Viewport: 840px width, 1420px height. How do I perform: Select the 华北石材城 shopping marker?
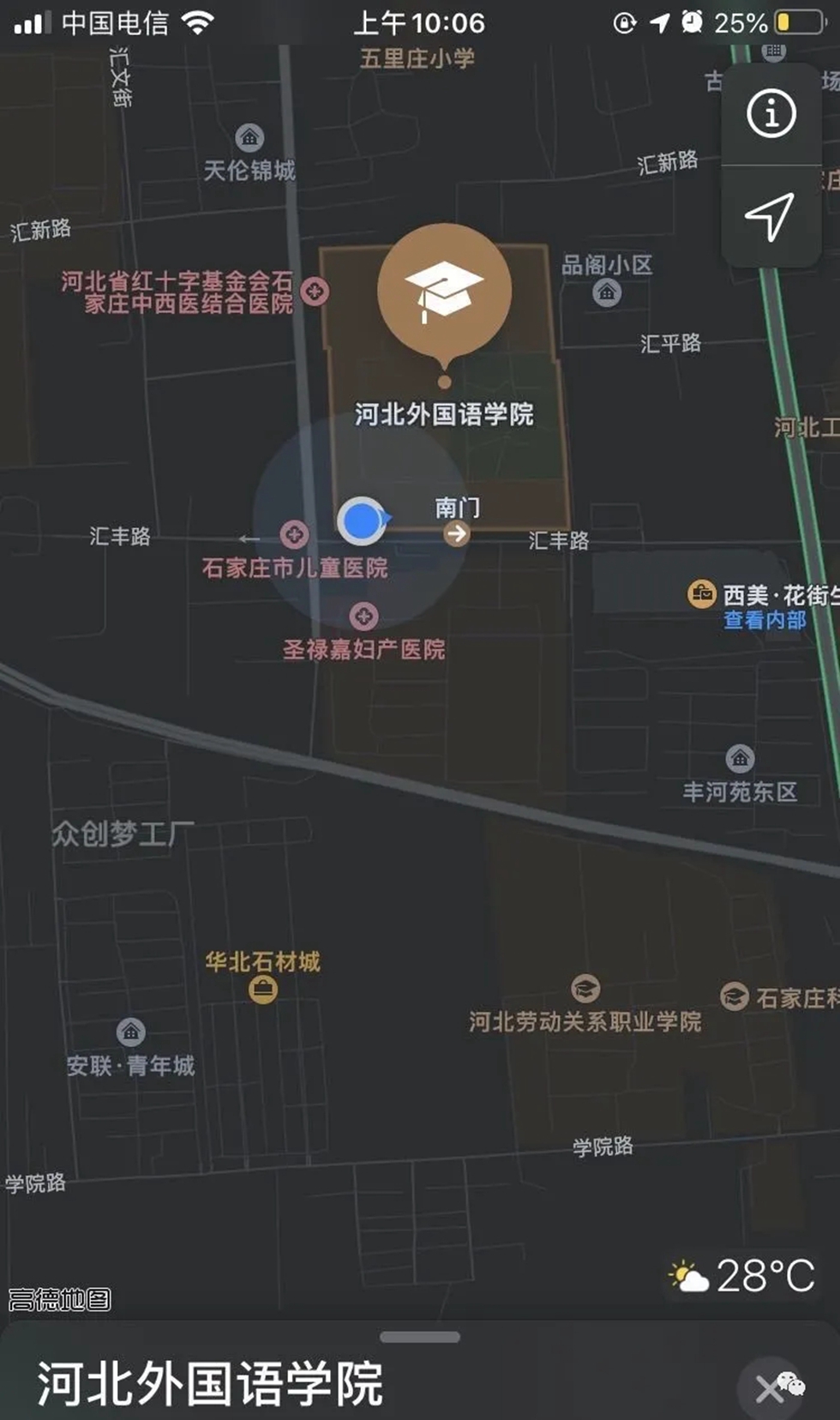262,990
